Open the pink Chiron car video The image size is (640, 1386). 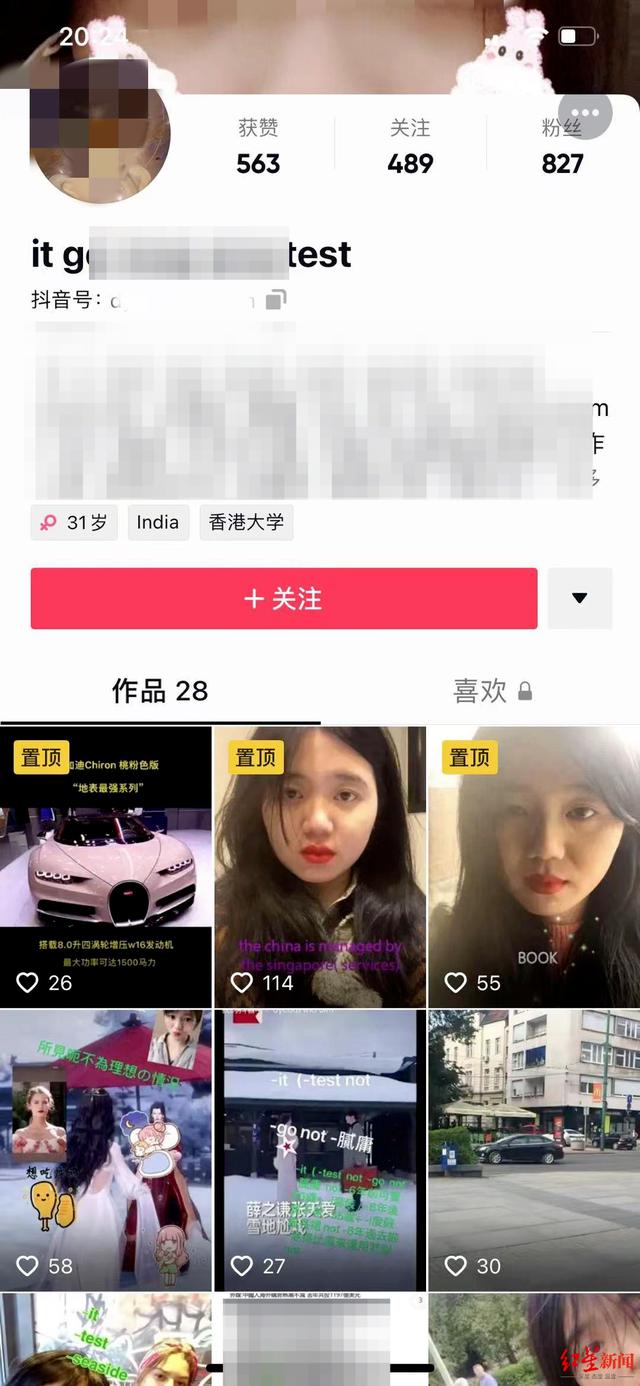(106, 866)
